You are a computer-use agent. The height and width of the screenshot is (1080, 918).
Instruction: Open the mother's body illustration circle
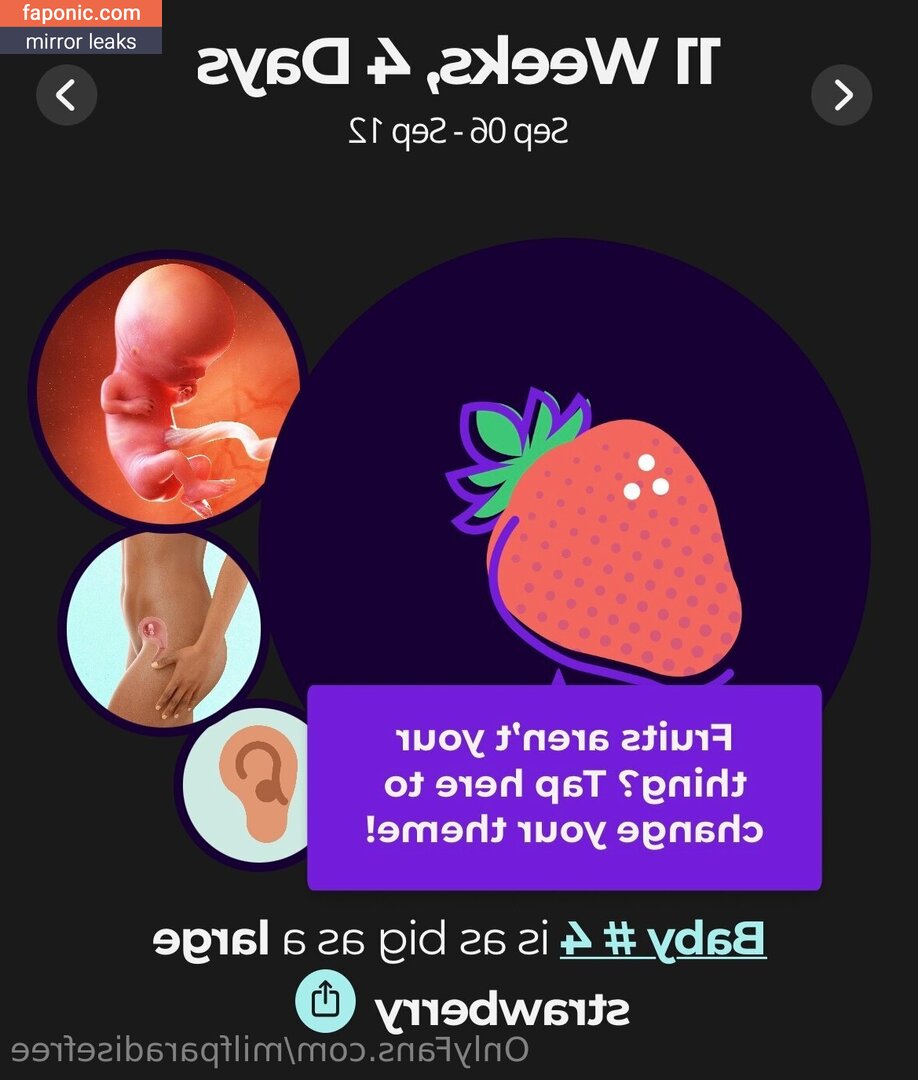(163, 630)
